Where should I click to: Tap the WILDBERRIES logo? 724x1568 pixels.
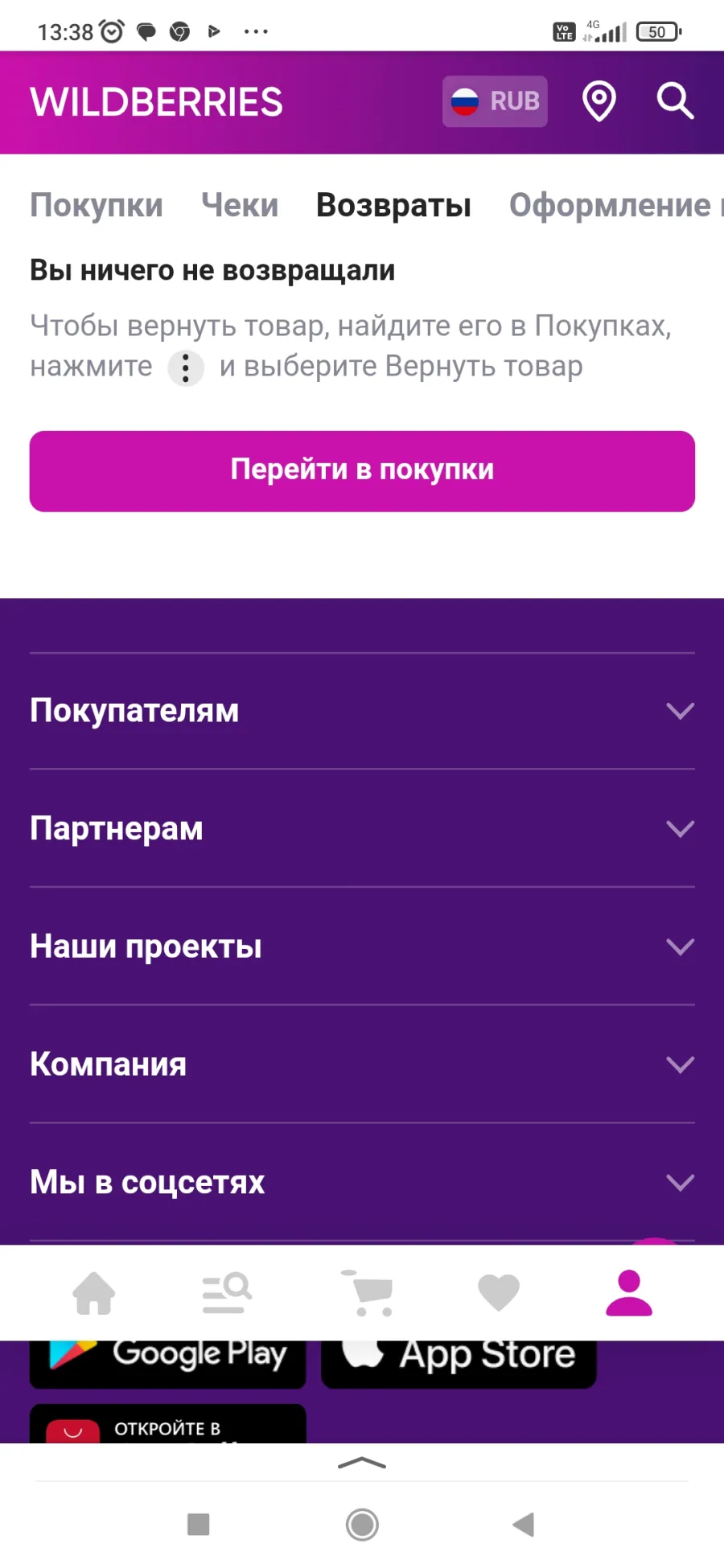coord(157,102)
